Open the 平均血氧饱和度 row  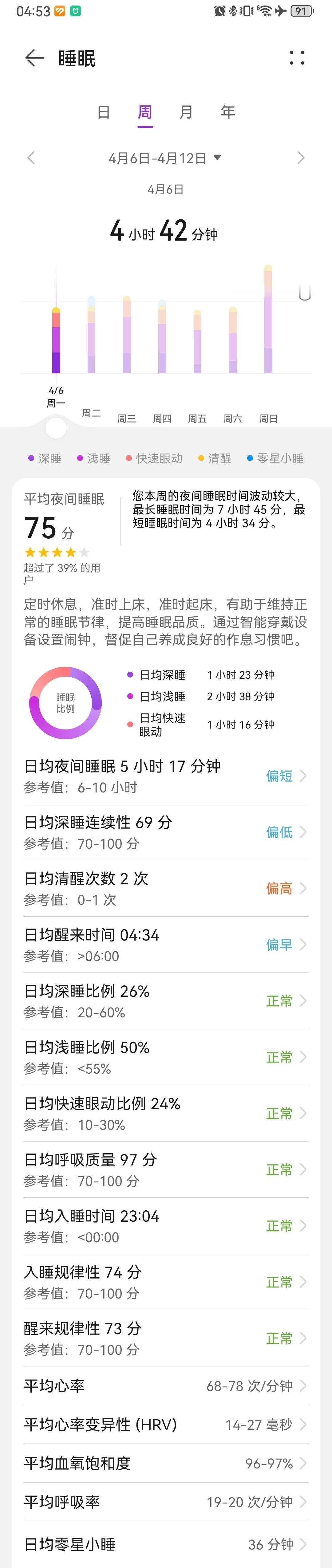(165, 1463)
